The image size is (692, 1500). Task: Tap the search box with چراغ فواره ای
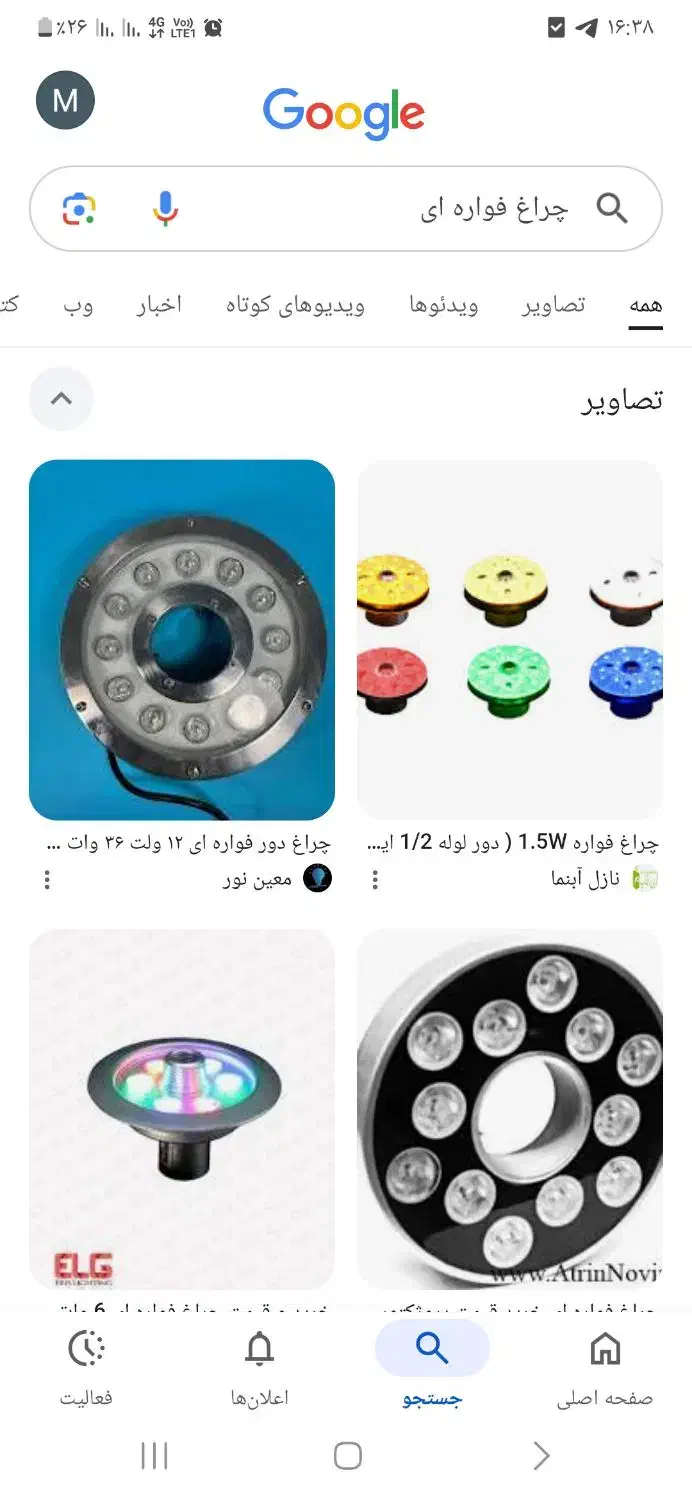400,209
